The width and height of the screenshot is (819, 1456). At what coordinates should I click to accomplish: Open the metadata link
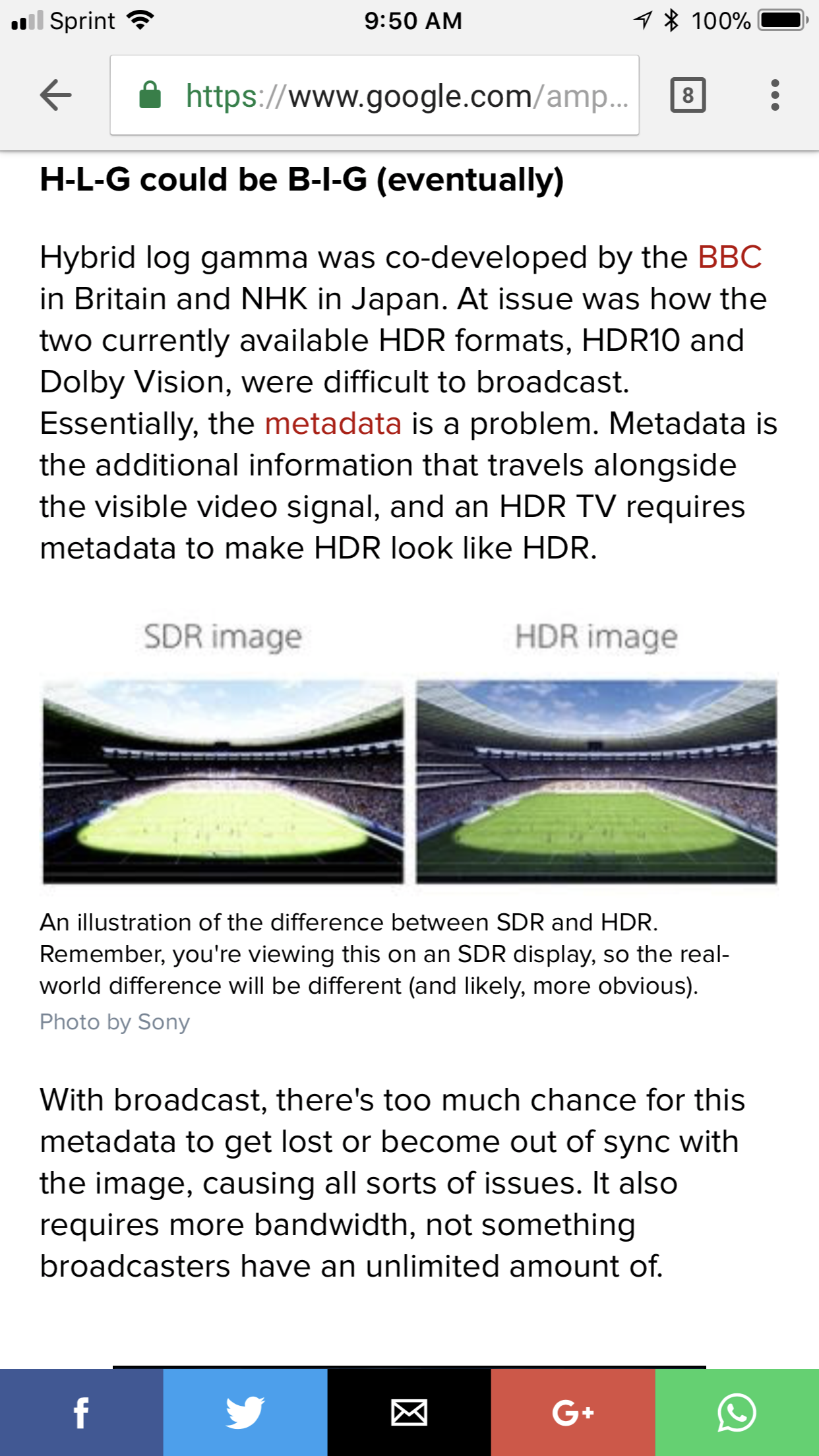point(333,423)
